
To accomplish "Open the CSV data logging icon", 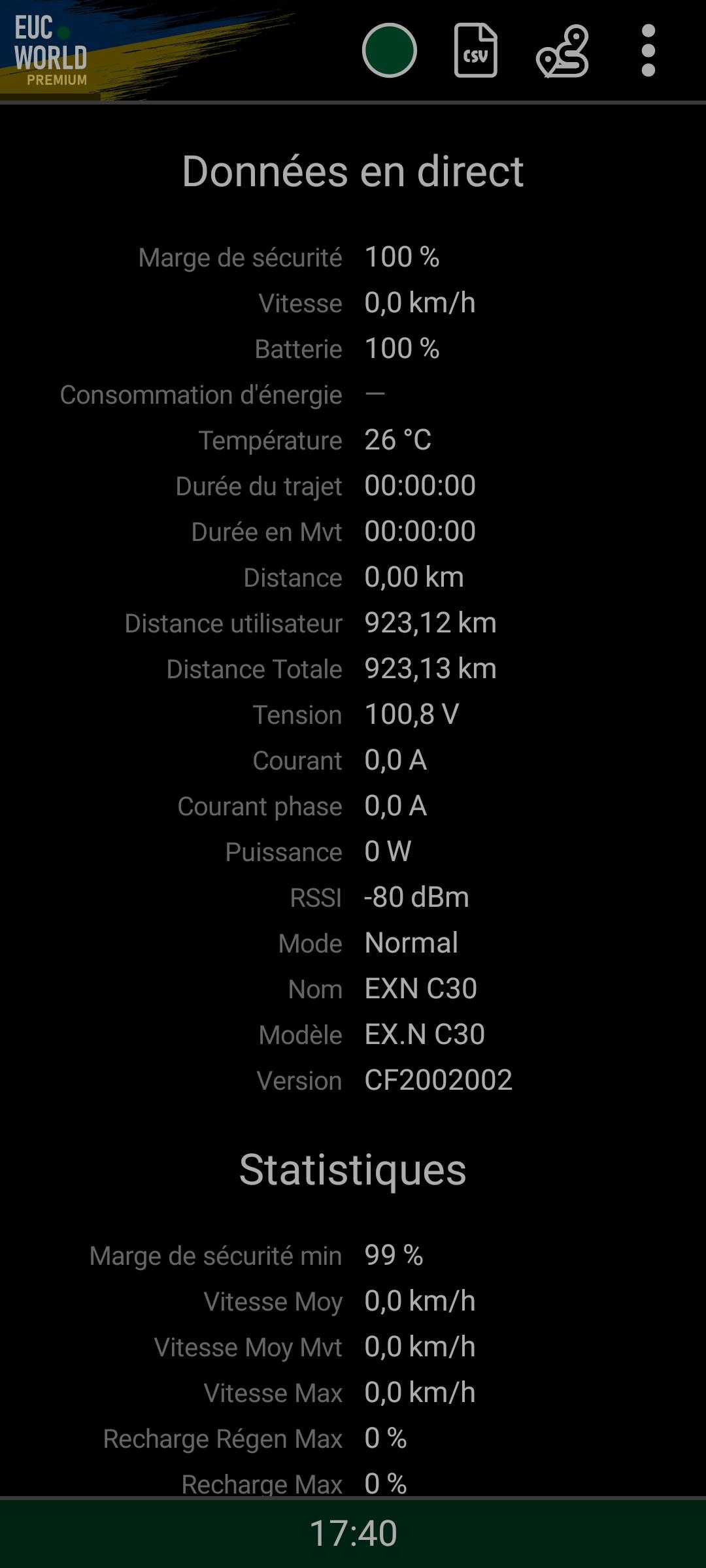I will click(476, 50).
